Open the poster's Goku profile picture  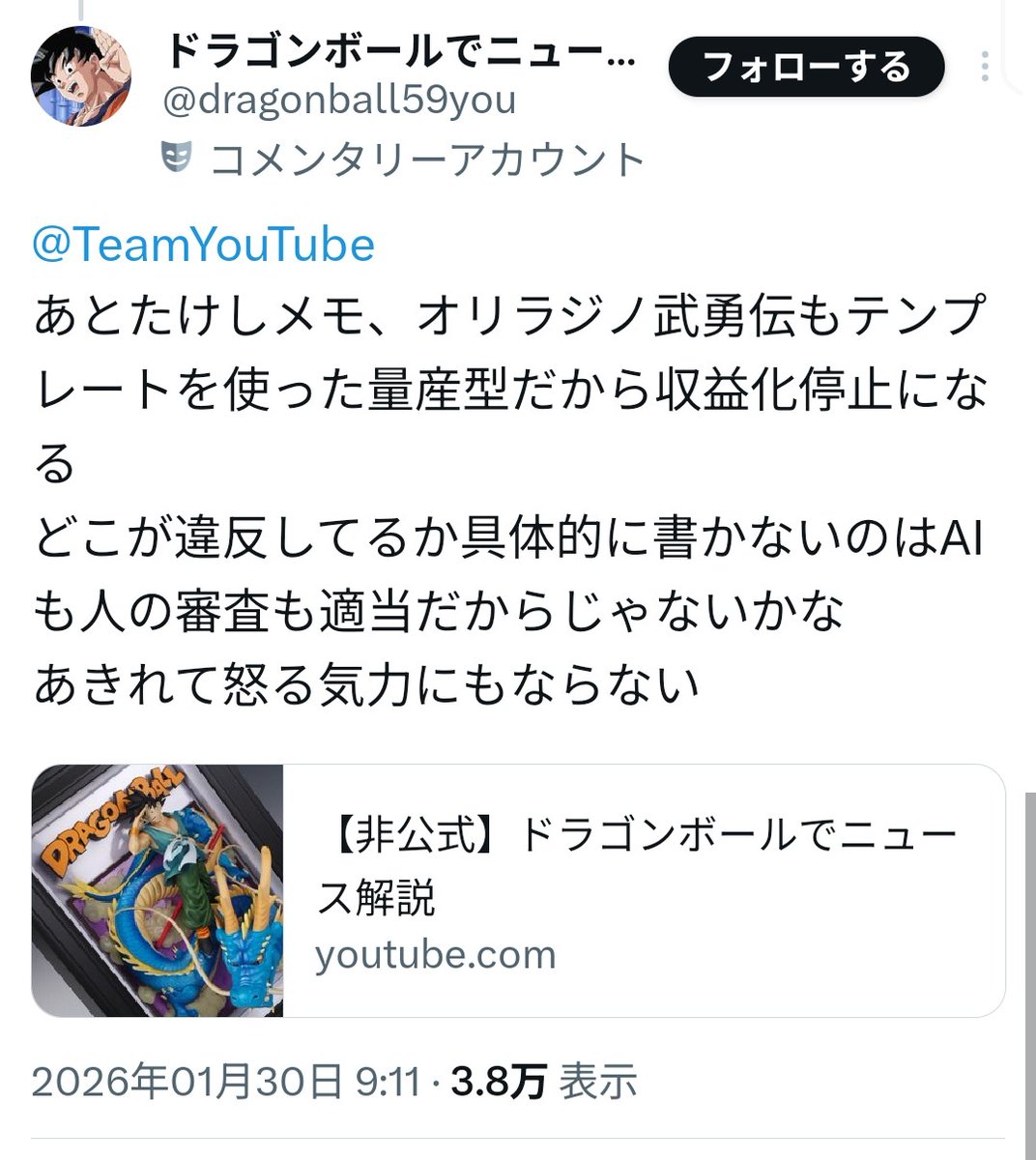tap(81, 76)
